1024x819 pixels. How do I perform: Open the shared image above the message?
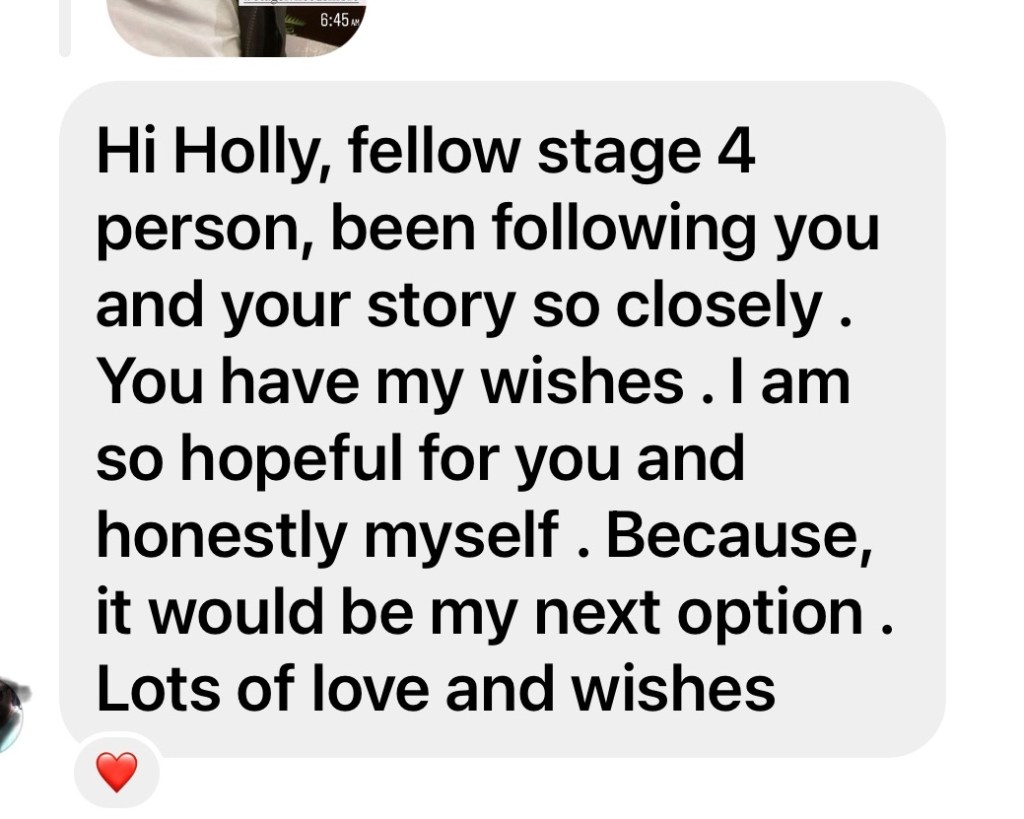[236, 26]
